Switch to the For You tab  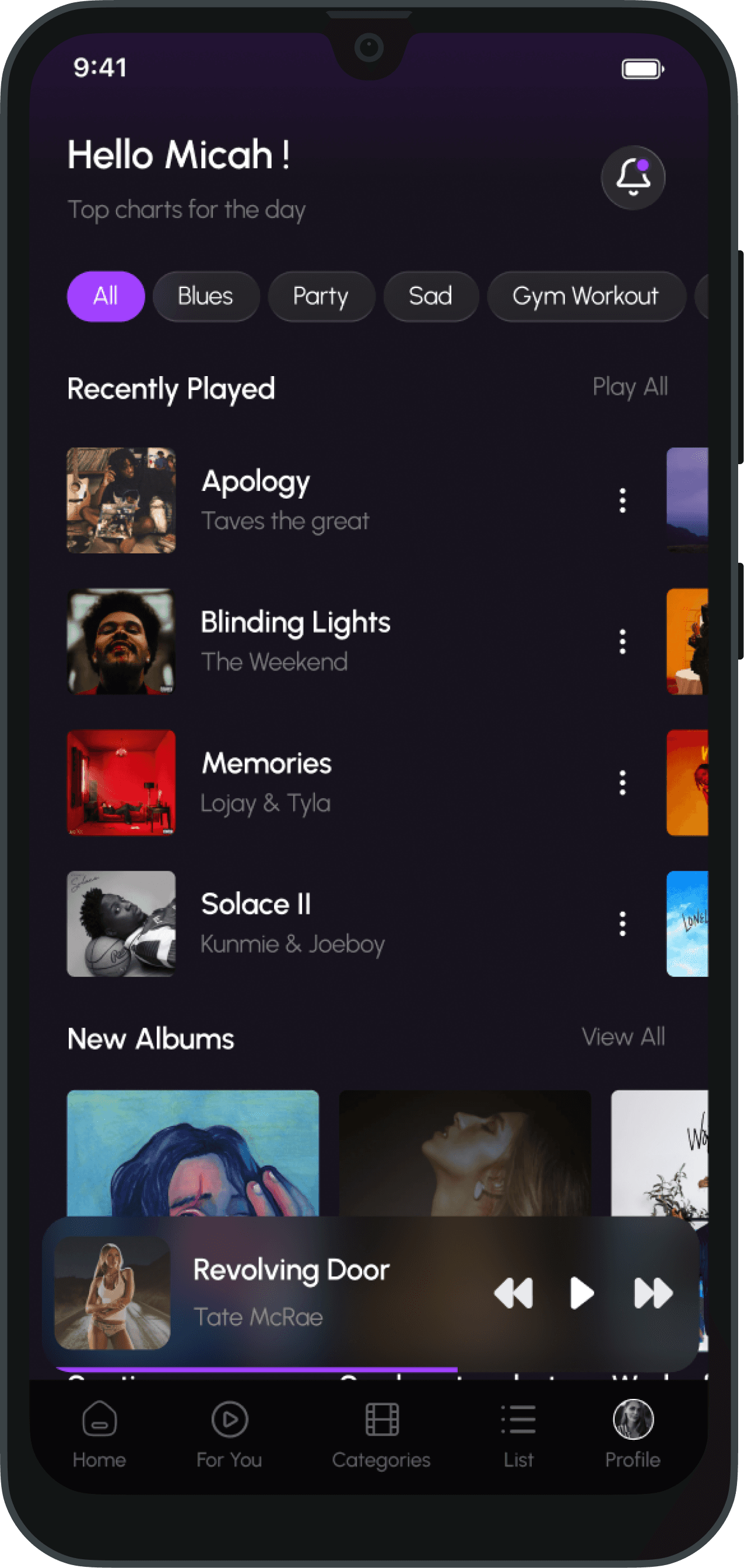[230, 1434]
